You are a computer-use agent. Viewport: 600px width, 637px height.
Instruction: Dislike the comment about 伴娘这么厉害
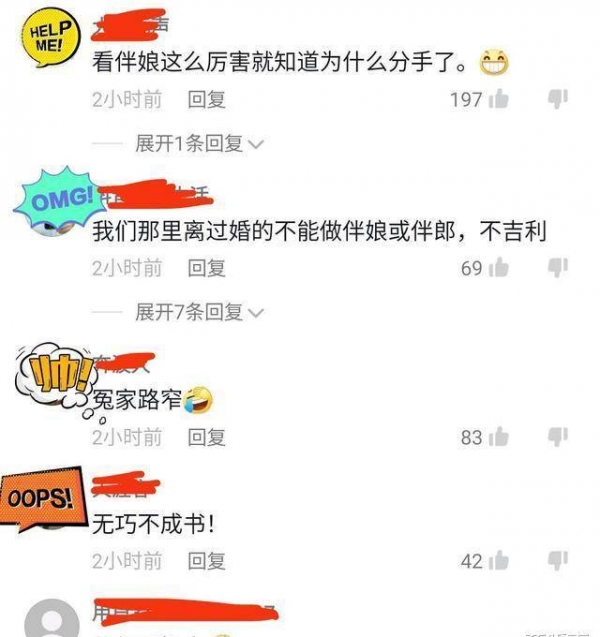tap(558, 99)
